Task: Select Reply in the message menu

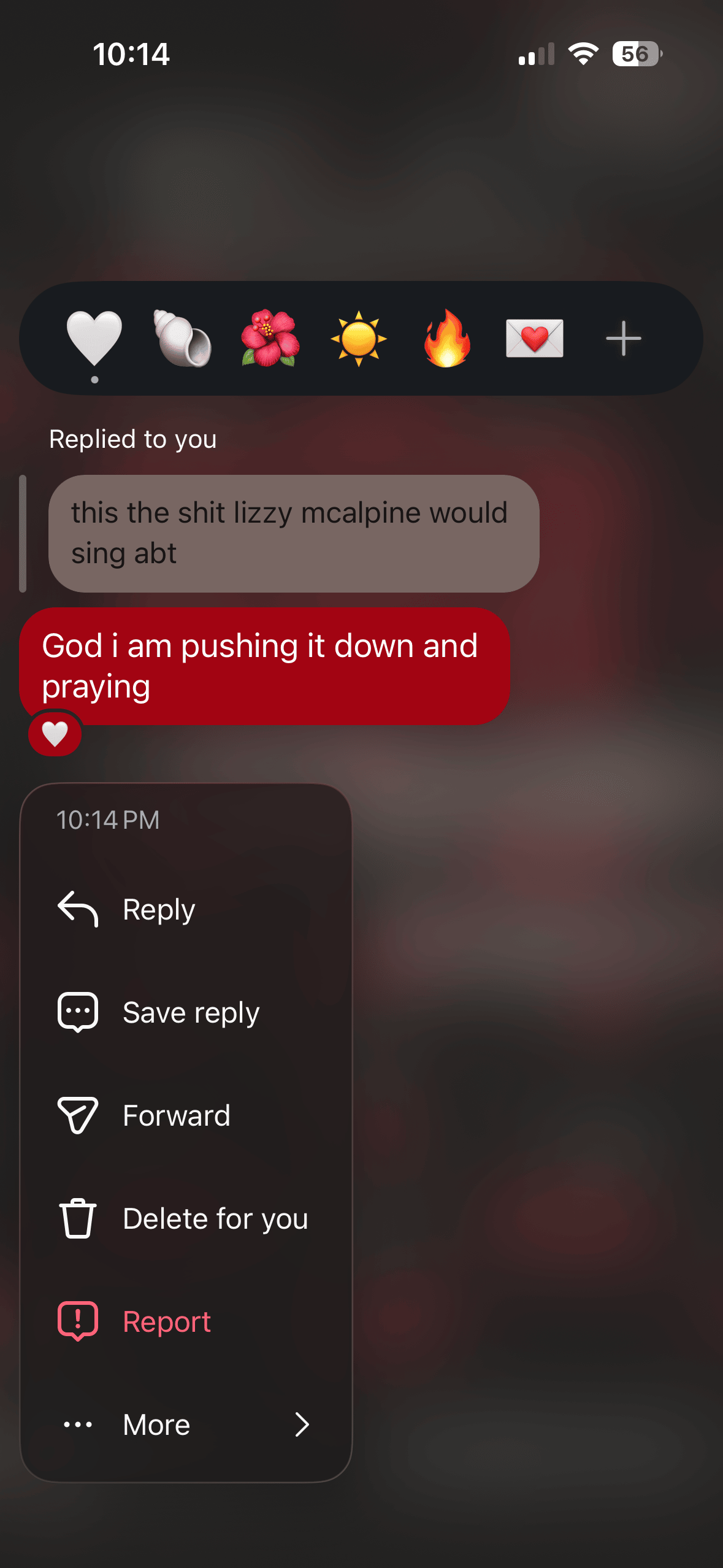Action: pos(186,909)
